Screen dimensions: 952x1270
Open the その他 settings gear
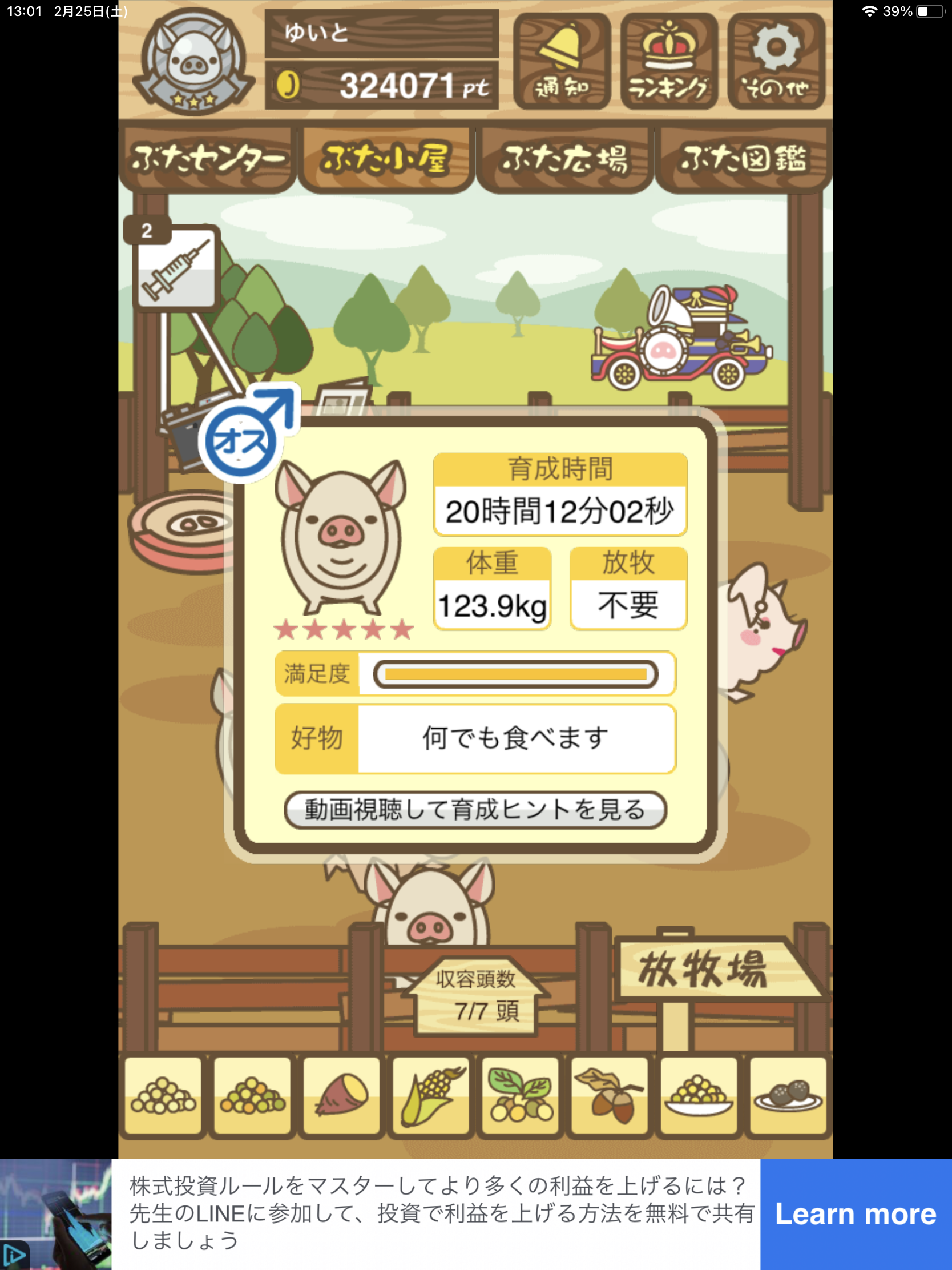pos(776,62)
